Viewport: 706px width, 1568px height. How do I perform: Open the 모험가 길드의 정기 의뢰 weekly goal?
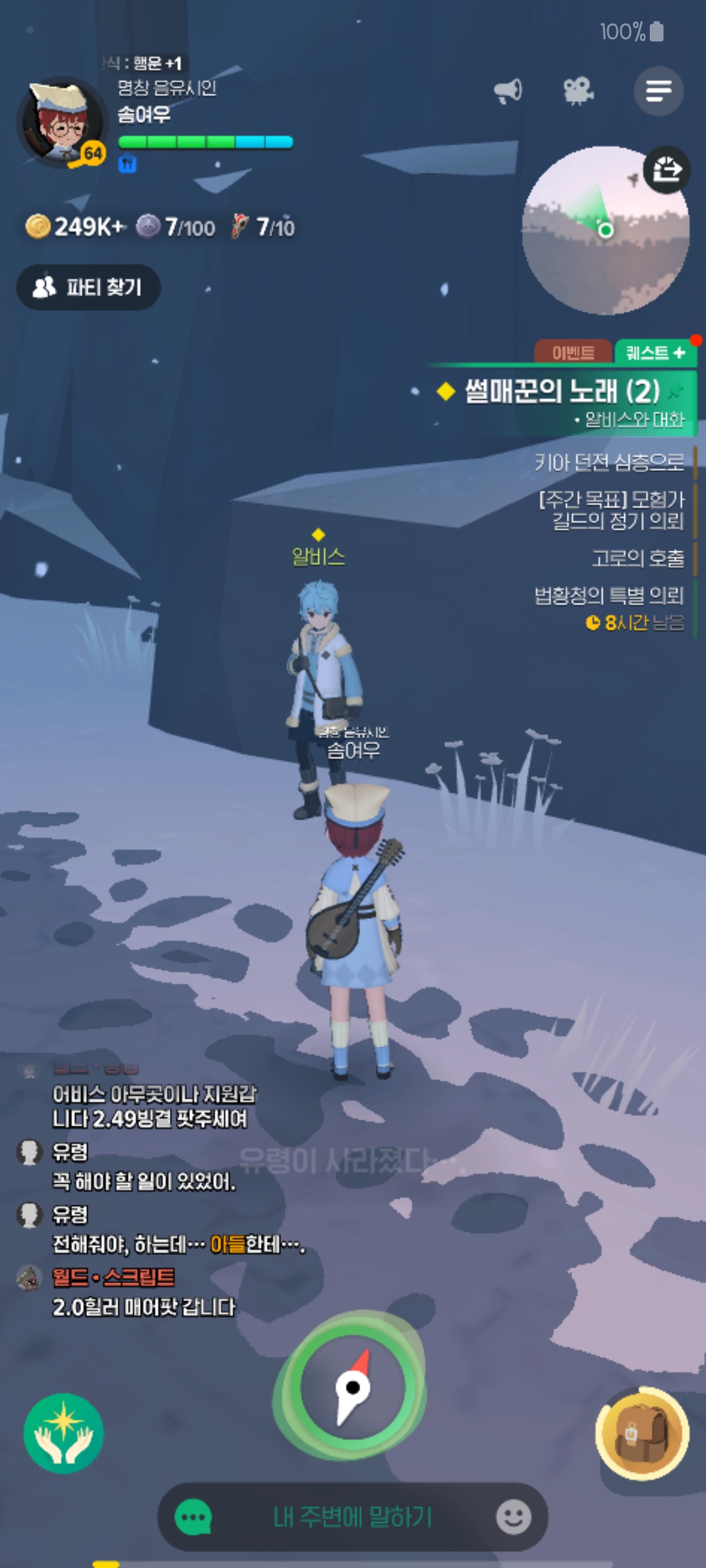[x=612, y=510]
